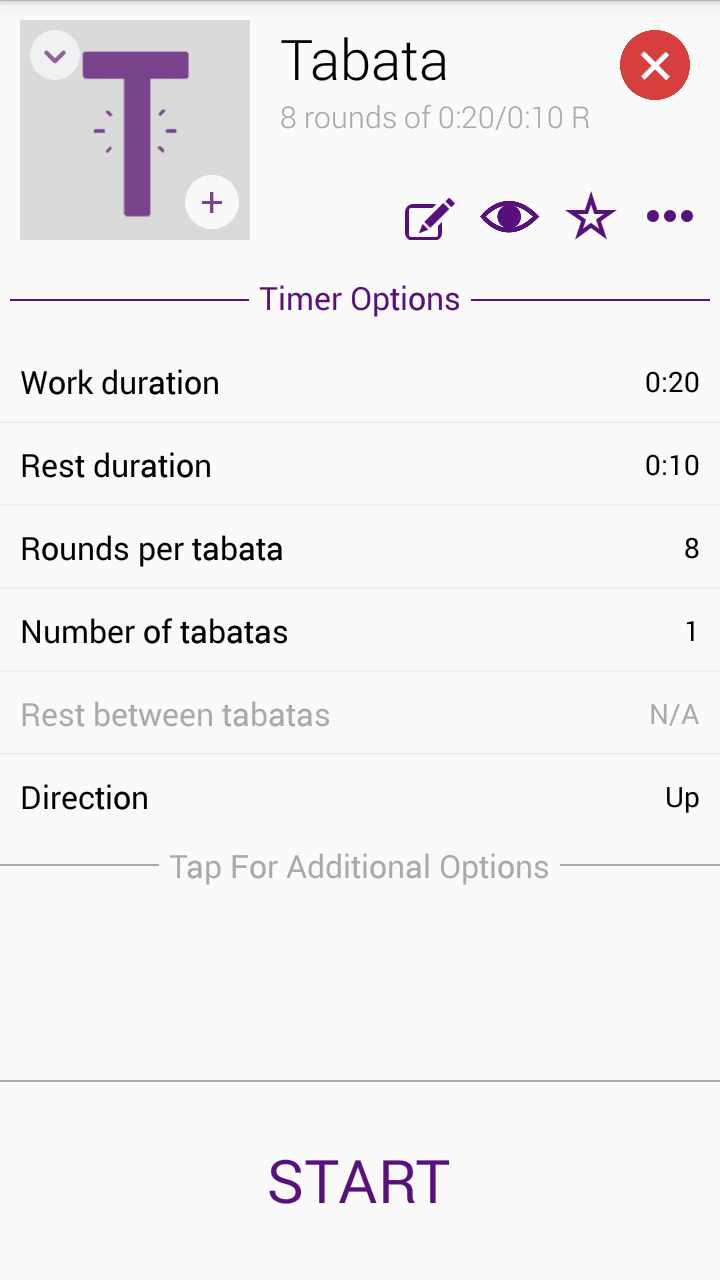Tap the plus icon on the timer thumbnail
720x1280 pixels.
coord(212,202)
